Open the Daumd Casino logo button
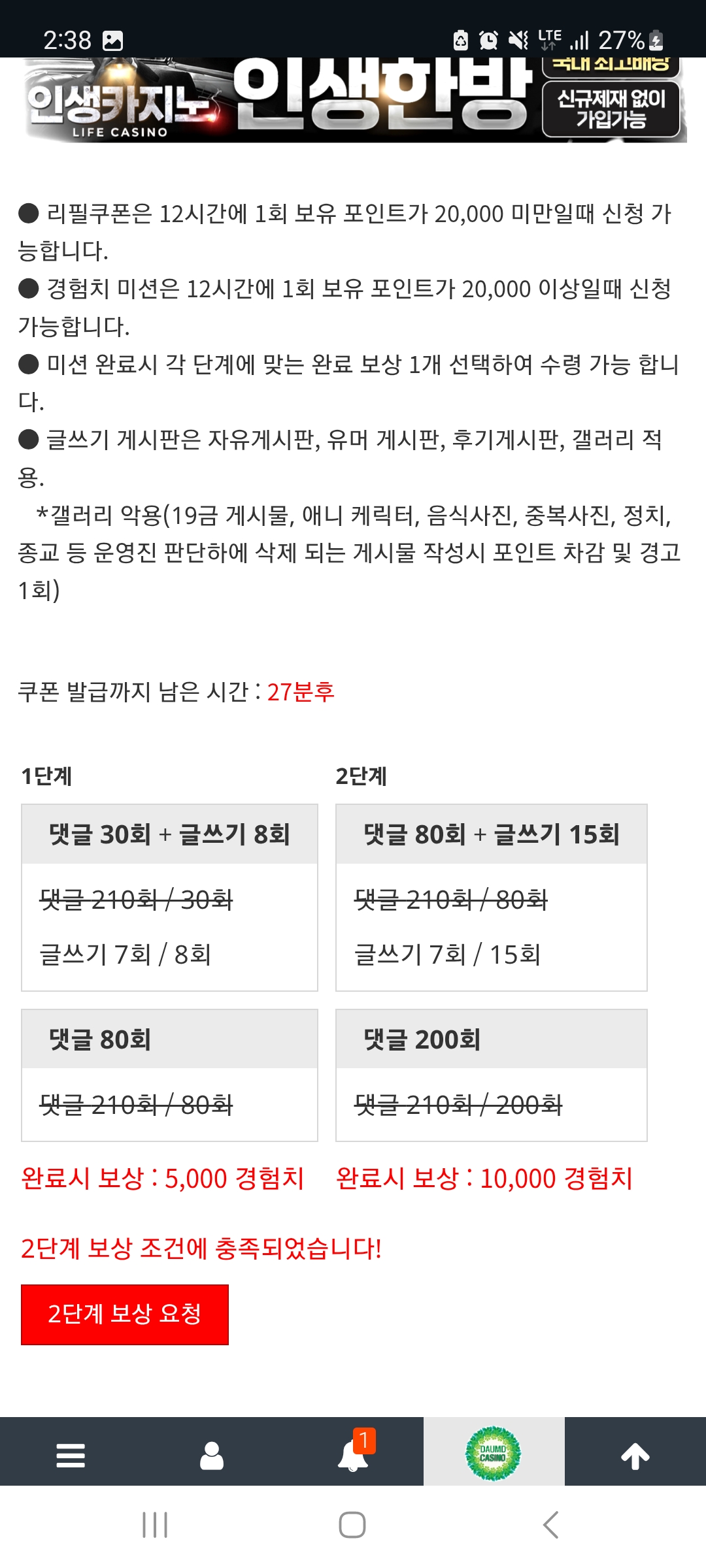 [x=494, y=1454]
